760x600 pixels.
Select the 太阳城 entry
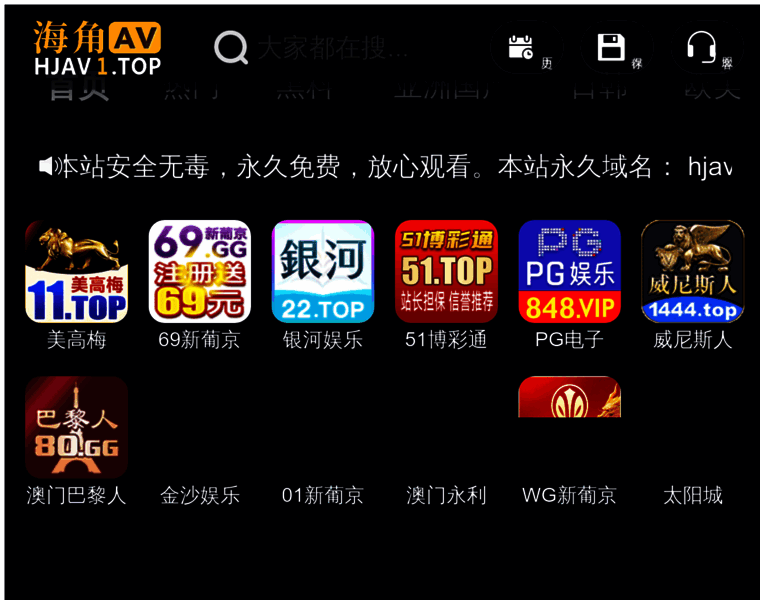(x=692, y=495)
